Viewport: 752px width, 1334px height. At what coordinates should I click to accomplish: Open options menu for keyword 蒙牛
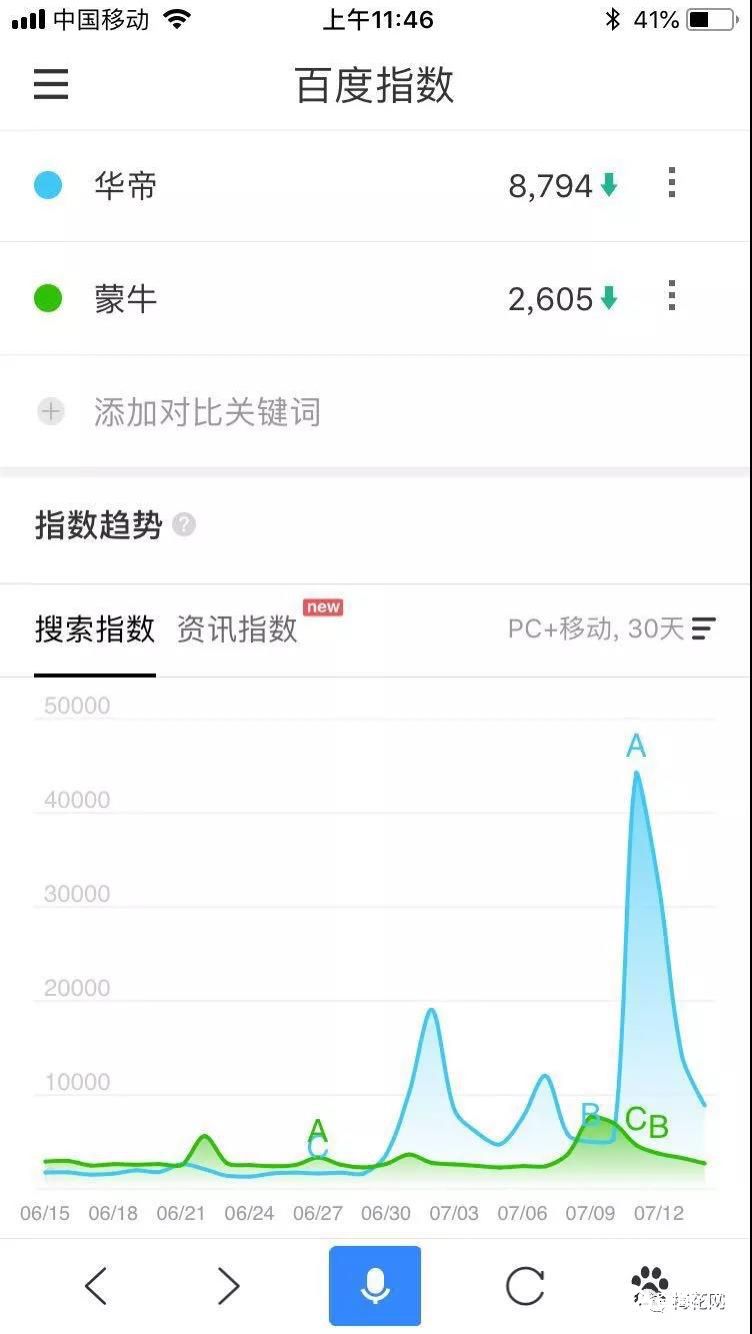click(671, 298)
